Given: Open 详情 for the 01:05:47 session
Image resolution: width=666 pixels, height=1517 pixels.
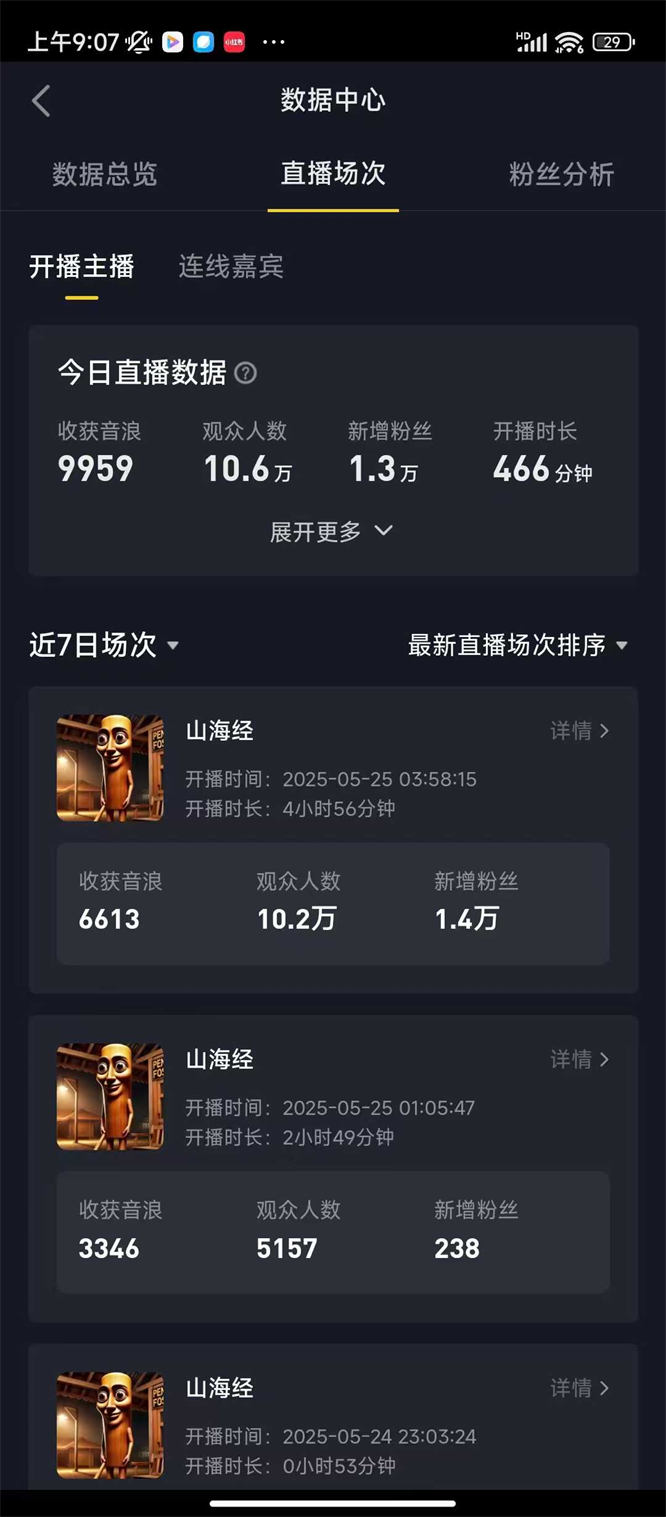Looking at the screenshot, I should (x=580, y=1059).
